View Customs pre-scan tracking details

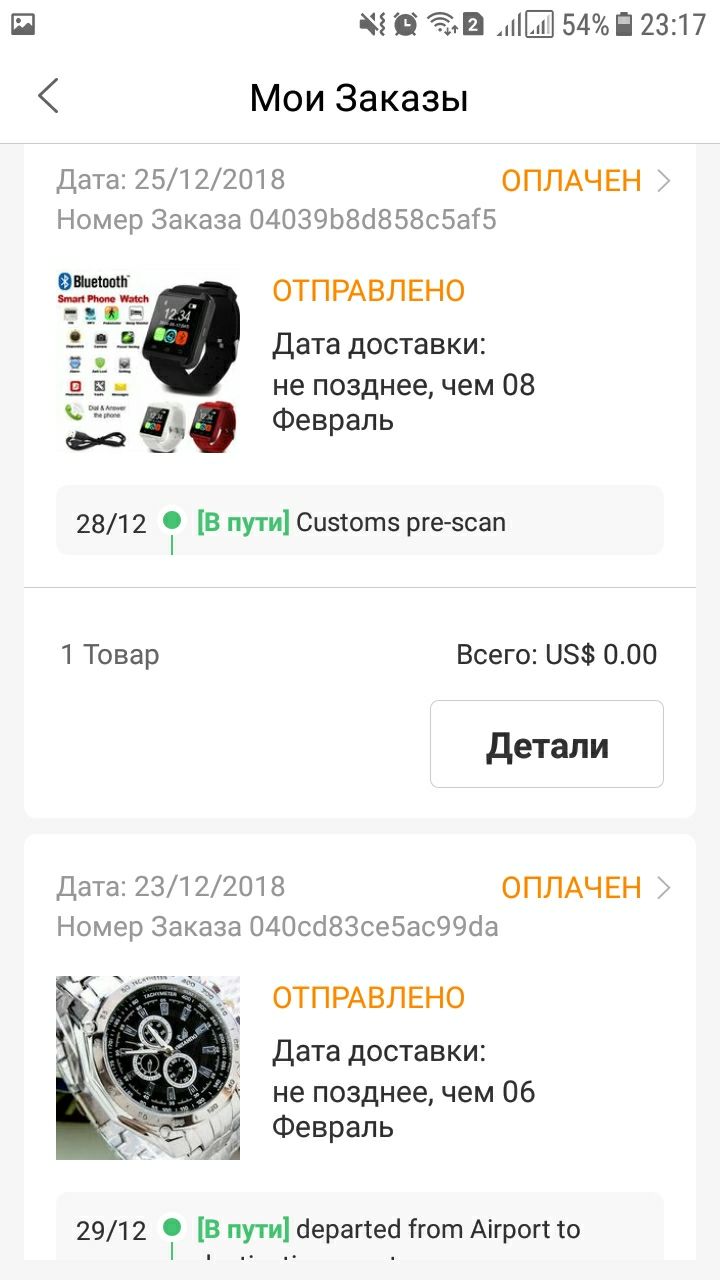[360, 521]
